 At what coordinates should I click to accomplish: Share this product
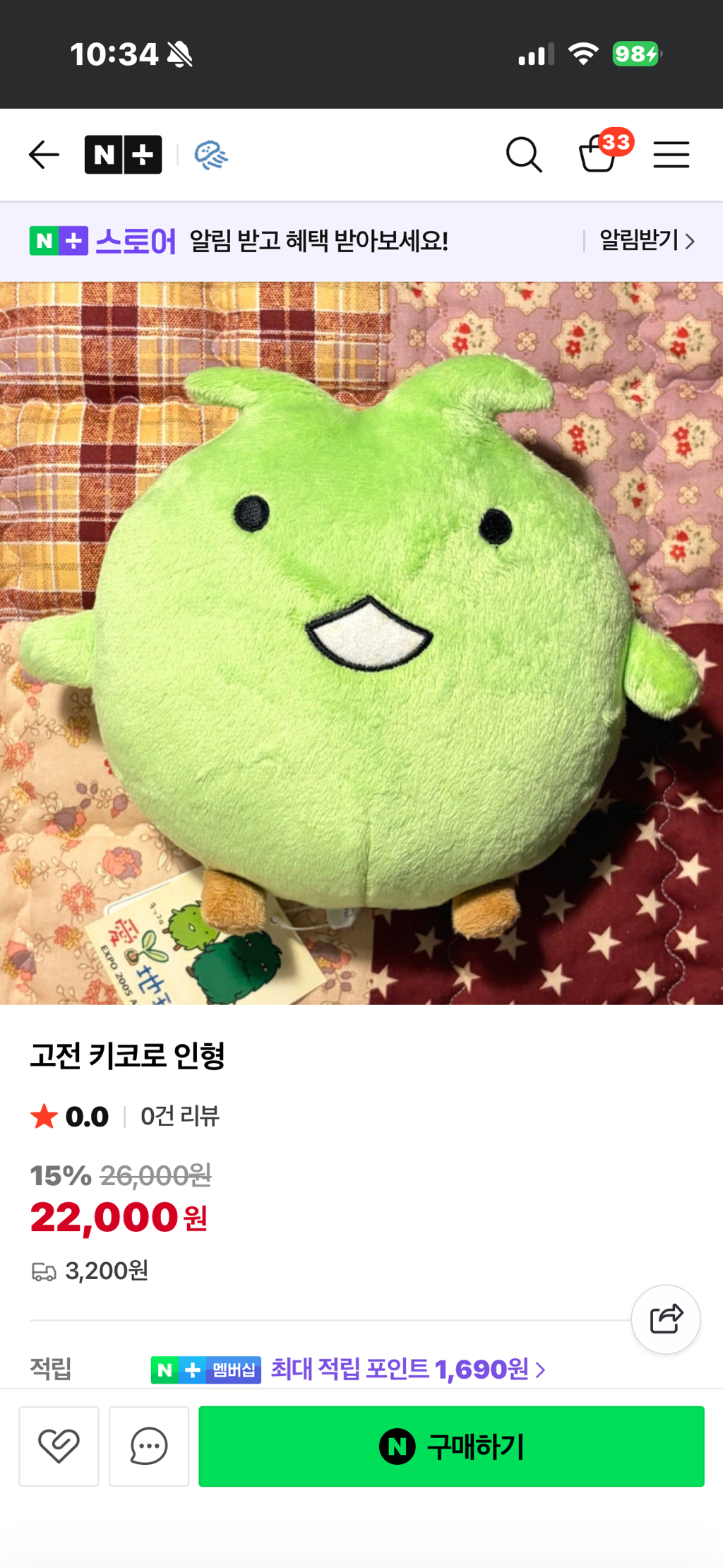(666, 1319)
